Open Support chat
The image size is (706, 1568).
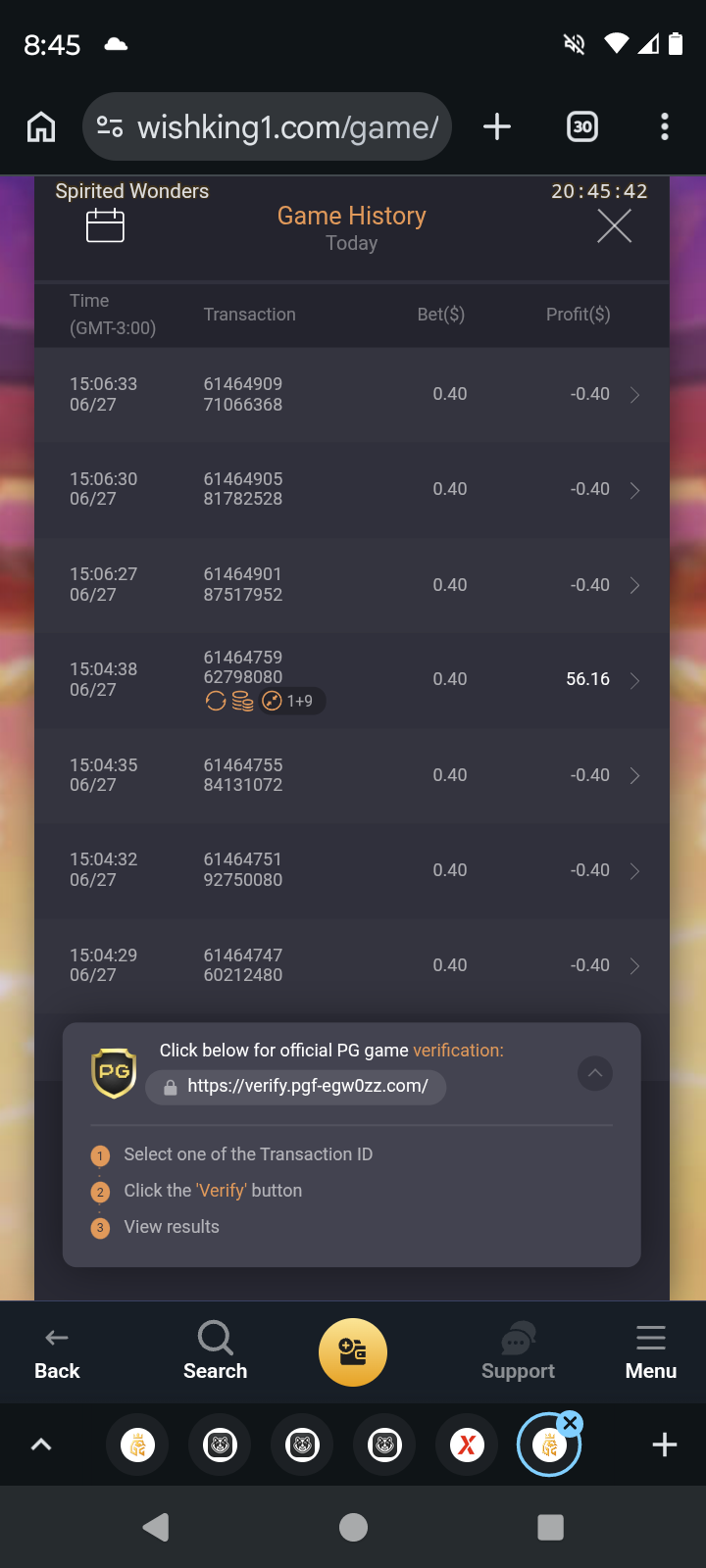tap(518, 1352)
